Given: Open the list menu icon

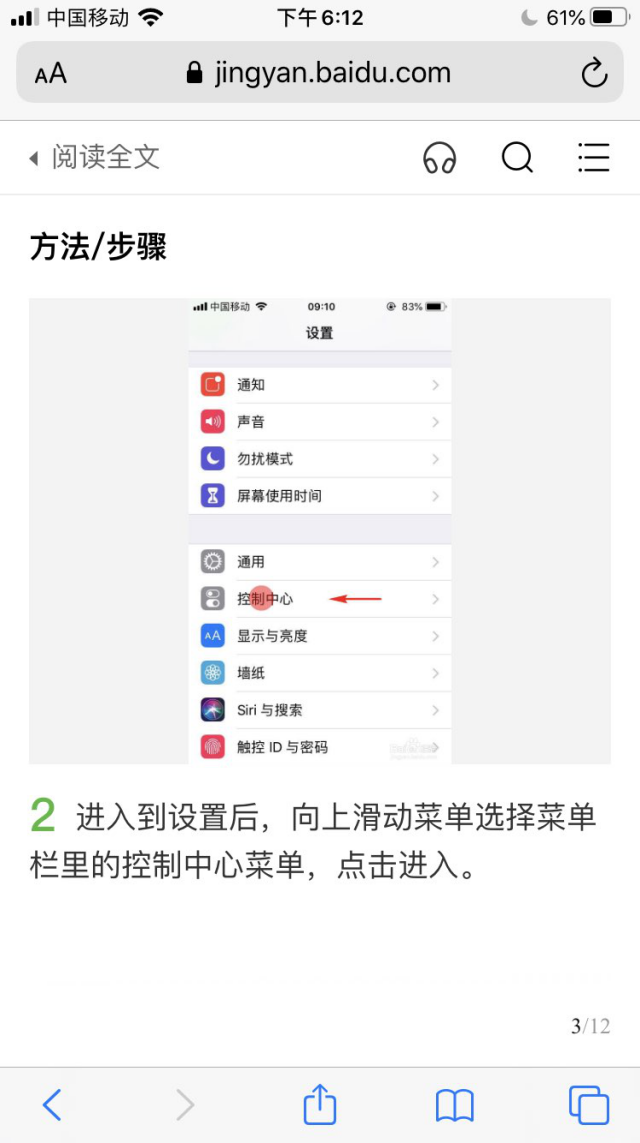Looking at the screenshot, I should tap(594, 157).
